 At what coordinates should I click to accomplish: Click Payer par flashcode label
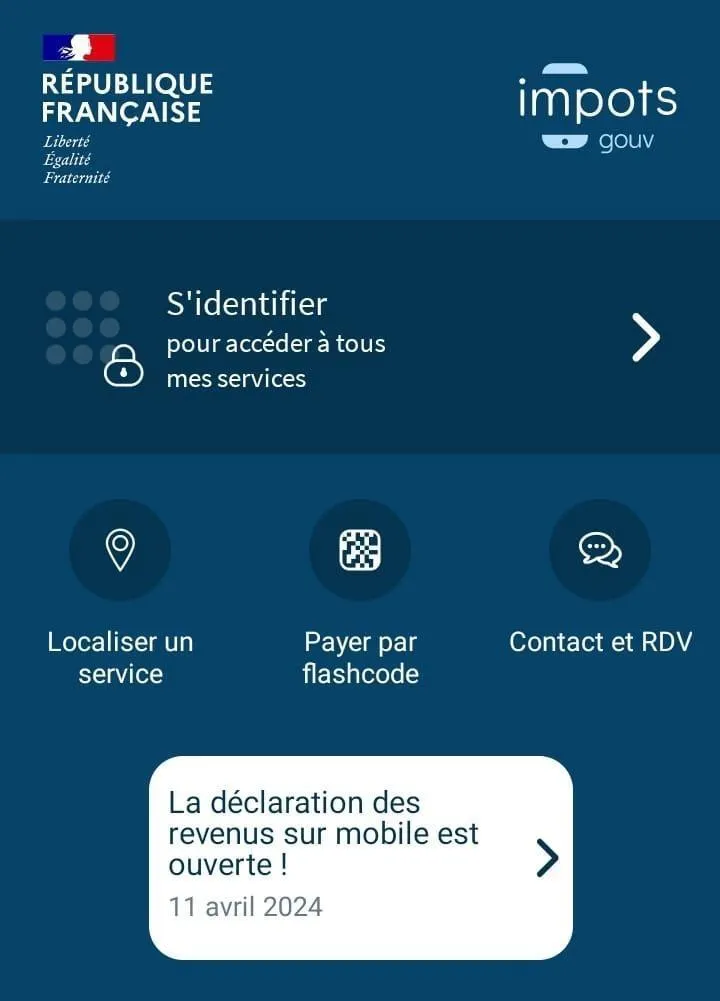[x=360, y=657]
